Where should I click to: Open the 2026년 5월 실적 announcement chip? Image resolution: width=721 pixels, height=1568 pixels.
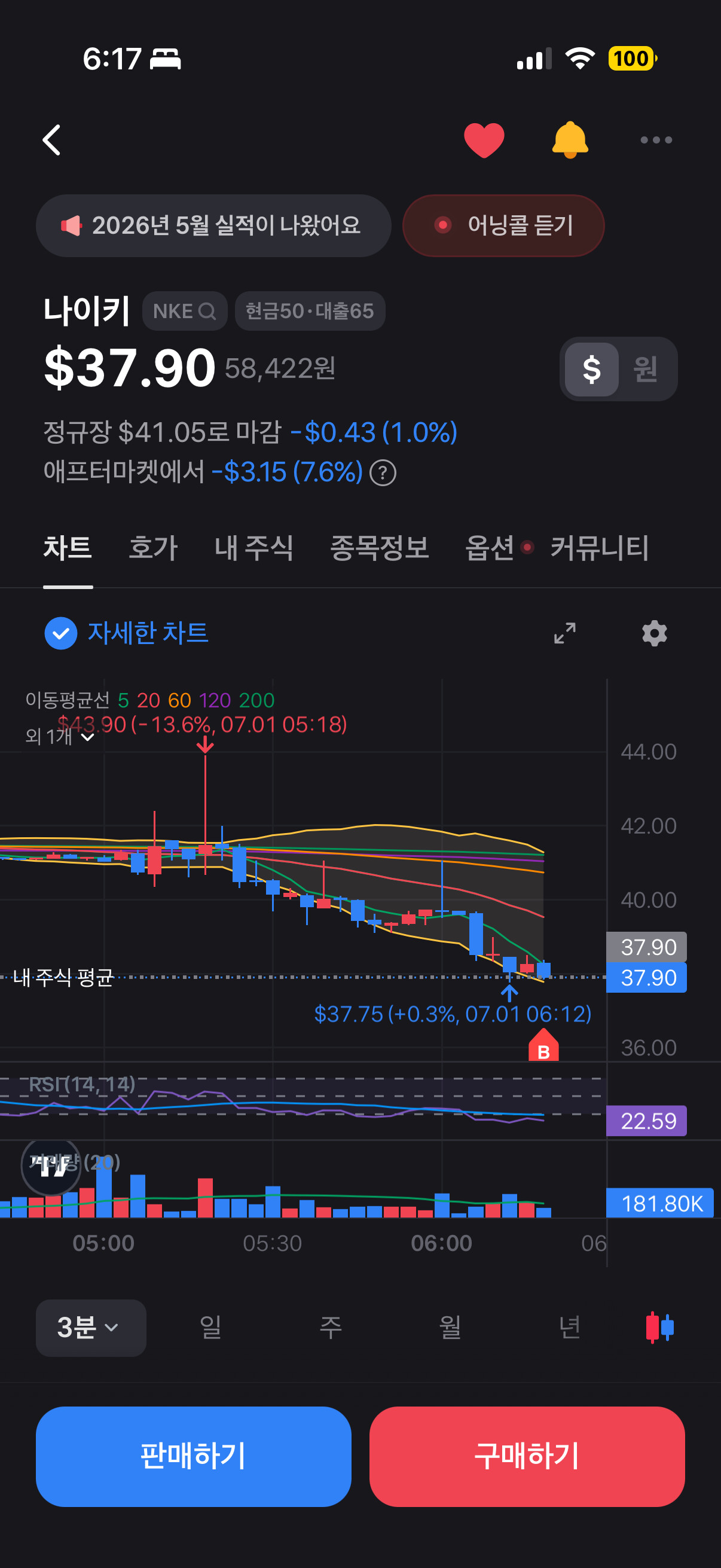click(213, 226)
